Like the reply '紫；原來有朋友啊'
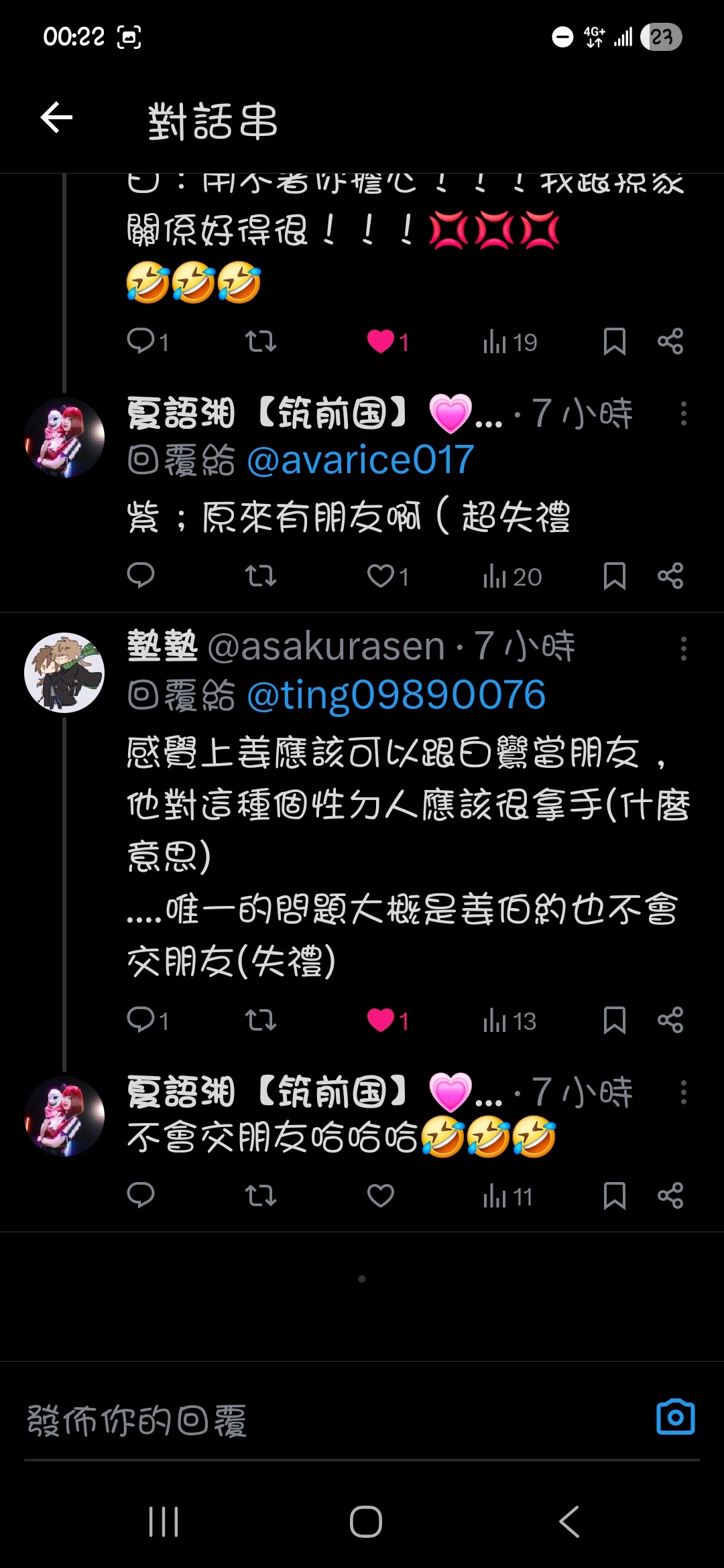This screenshot has height=1568, width=724. click(x=381, y=576)
